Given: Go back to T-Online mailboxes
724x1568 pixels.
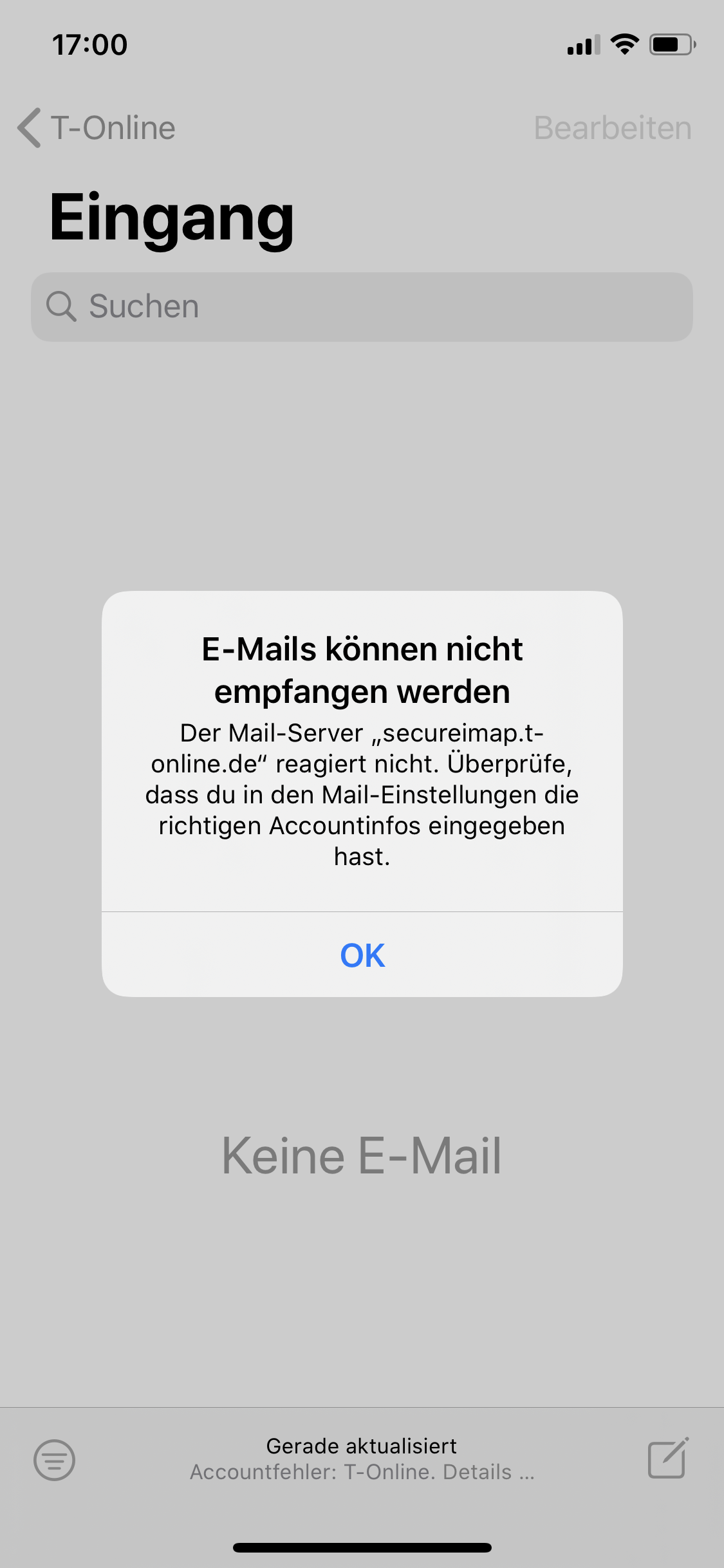Looking at the screenshot, I should coord(97,127).
